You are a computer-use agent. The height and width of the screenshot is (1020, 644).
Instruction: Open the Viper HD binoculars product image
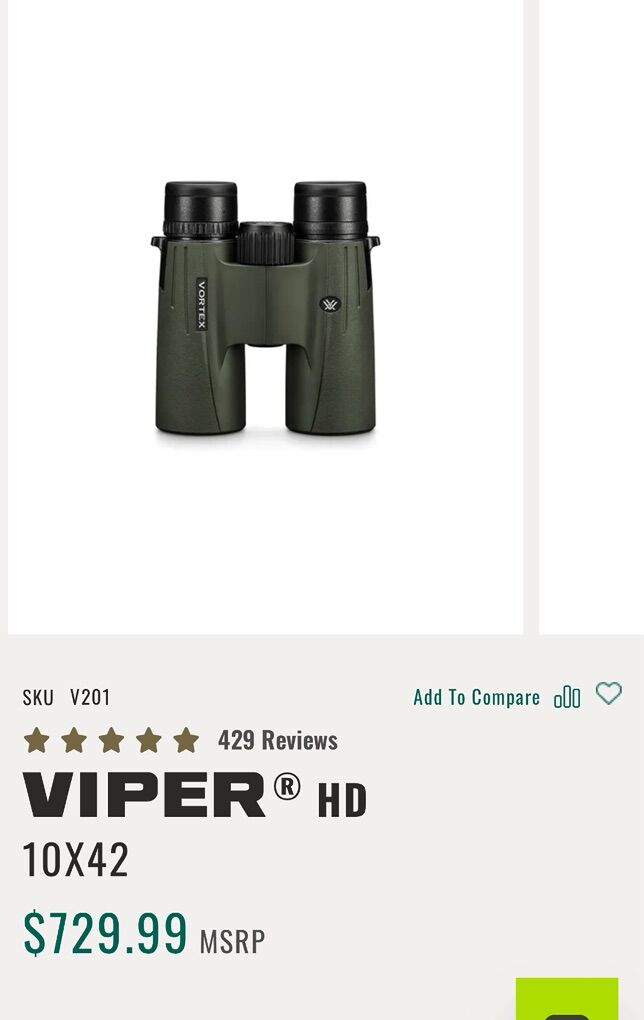[x=265, y=310]
